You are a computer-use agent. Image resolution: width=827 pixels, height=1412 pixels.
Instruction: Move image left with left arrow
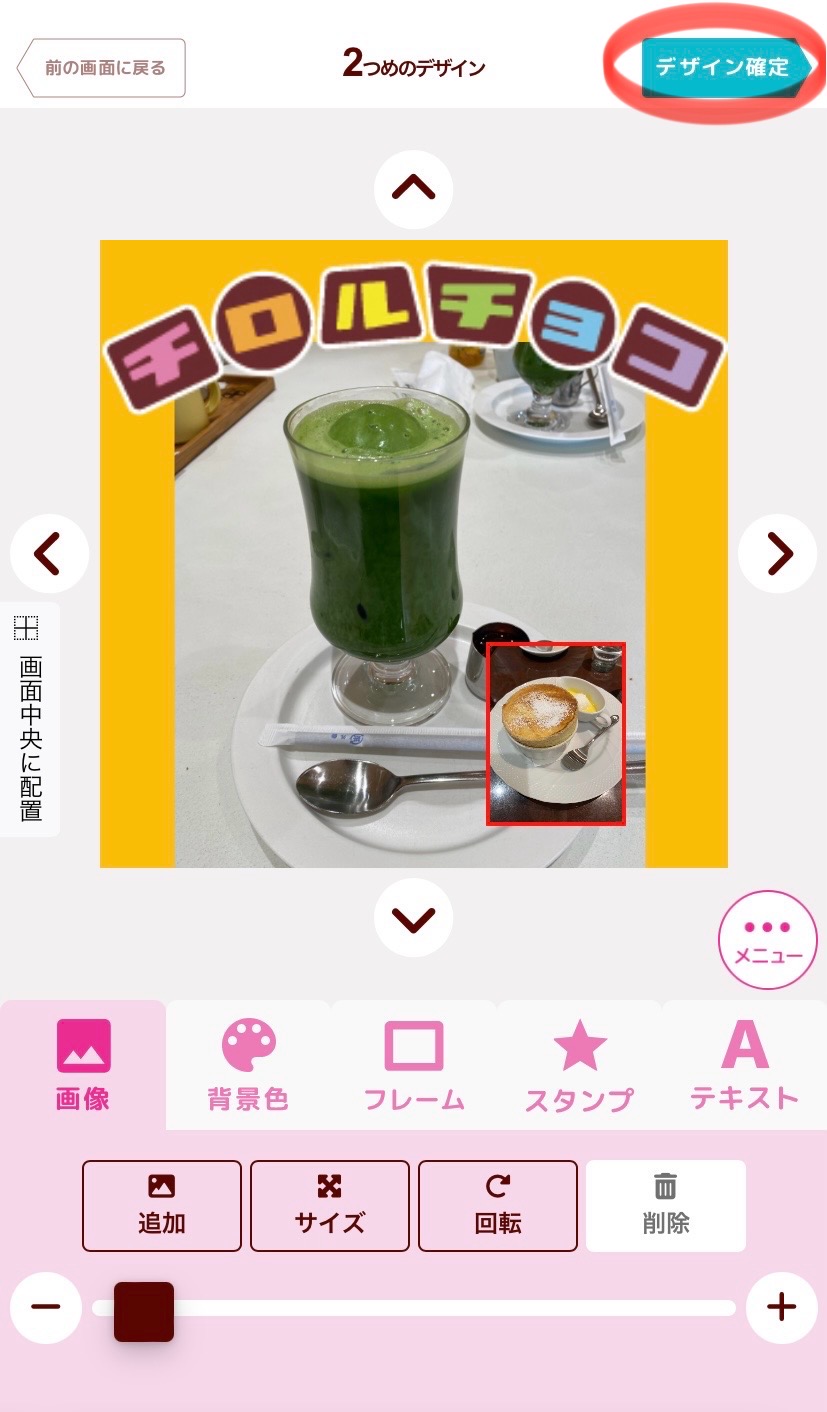click(x=49, y=553)
